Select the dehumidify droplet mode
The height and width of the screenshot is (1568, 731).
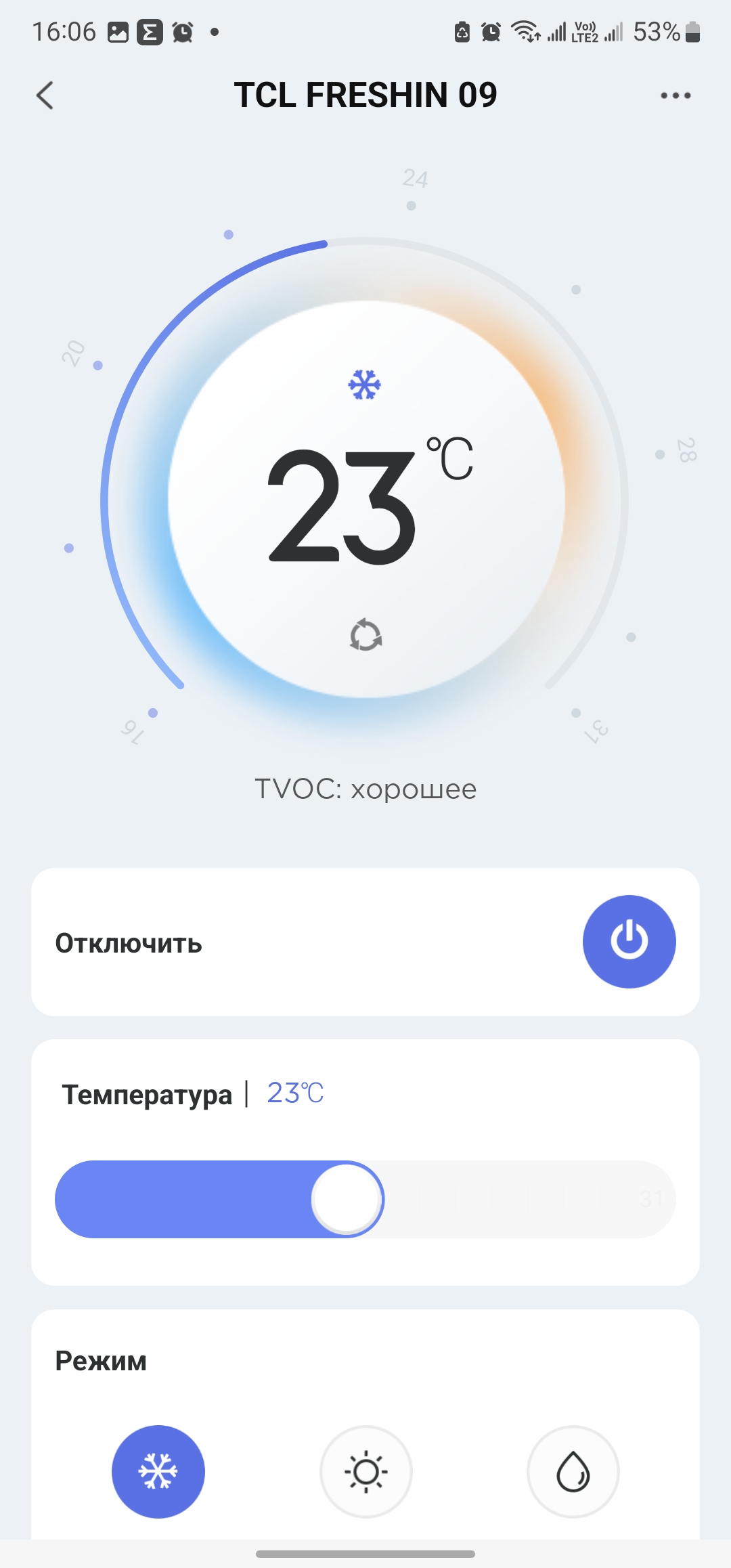pos(573,1471)
